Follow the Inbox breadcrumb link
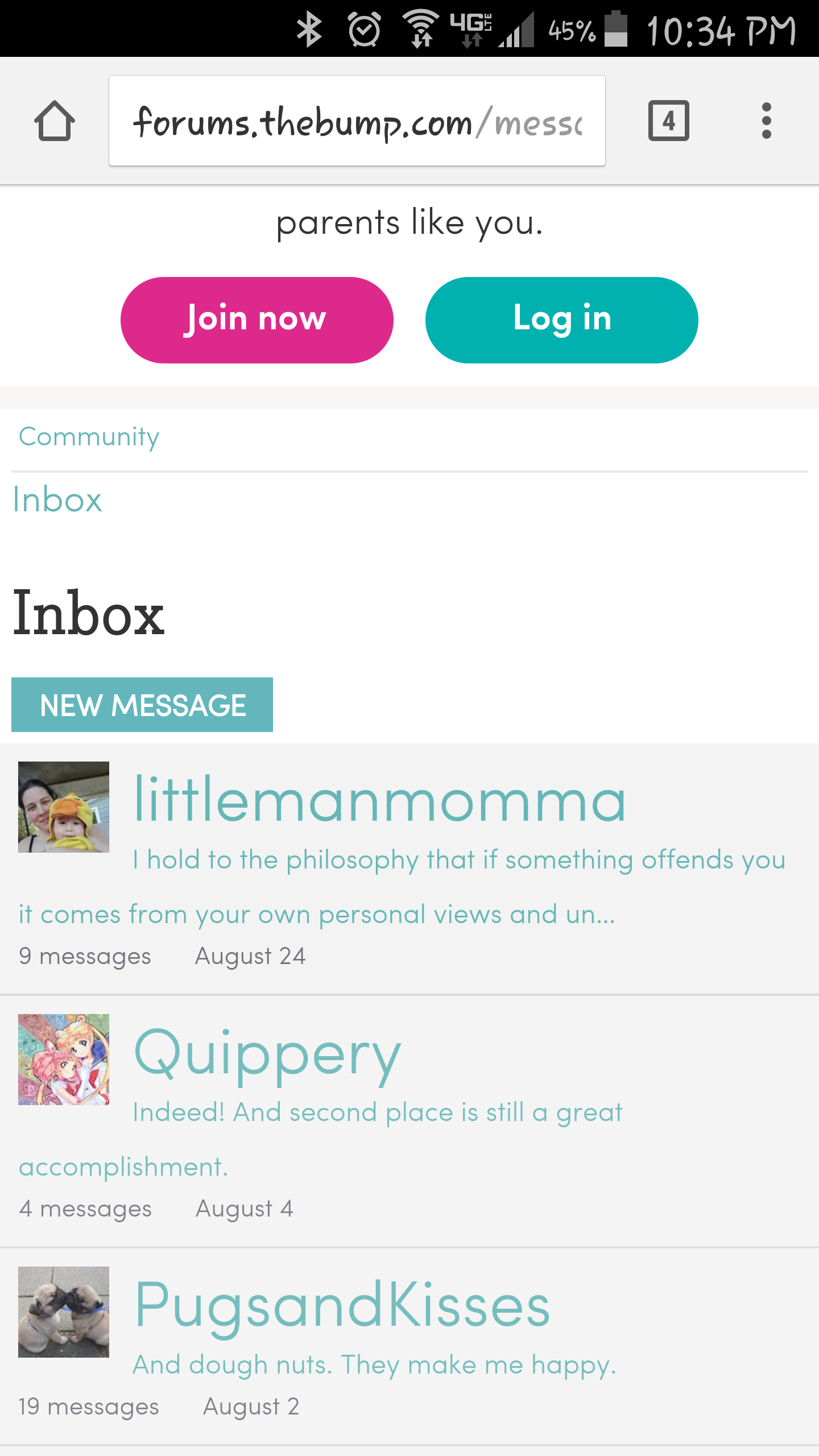 [57, 500]
